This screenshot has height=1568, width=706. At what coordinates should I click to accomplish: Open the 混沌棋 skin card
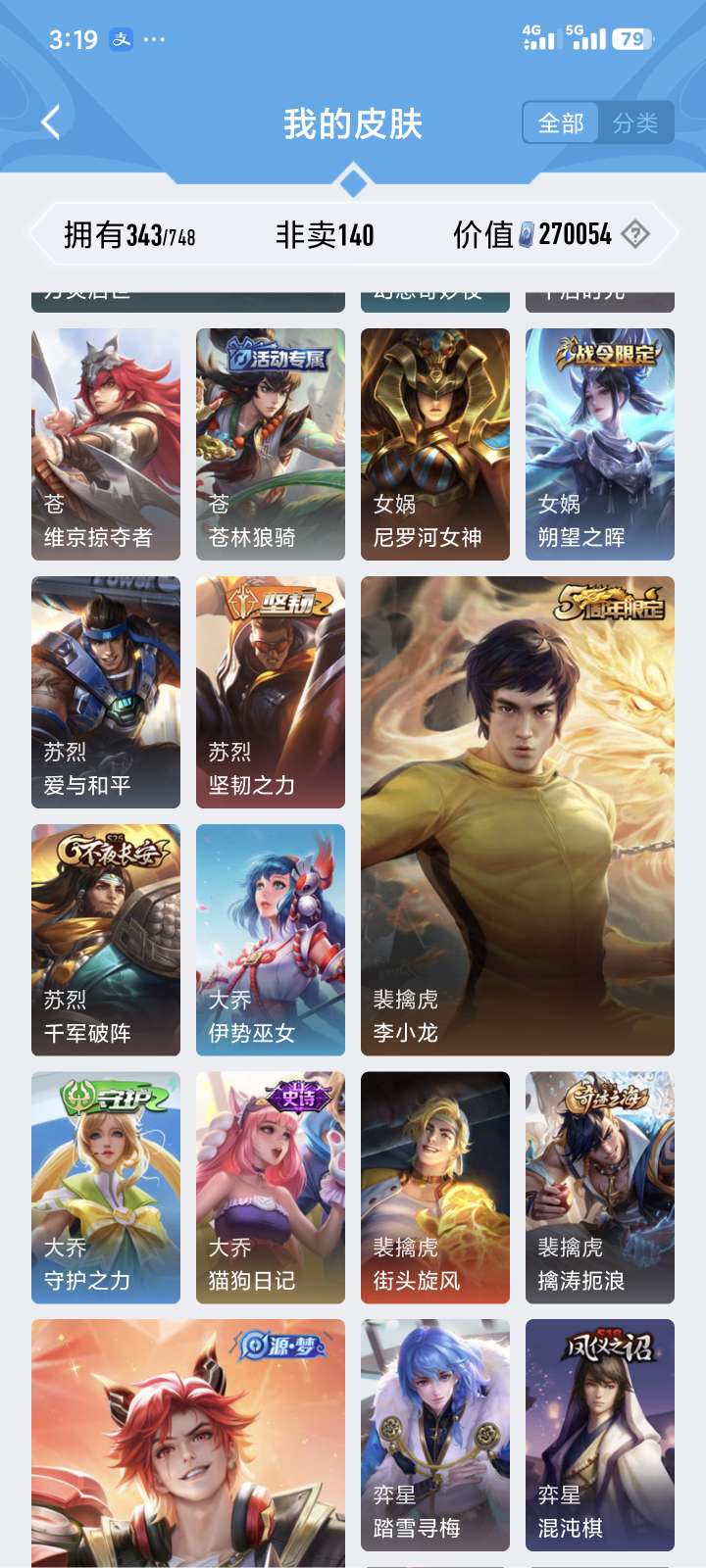pos(600,1435)
